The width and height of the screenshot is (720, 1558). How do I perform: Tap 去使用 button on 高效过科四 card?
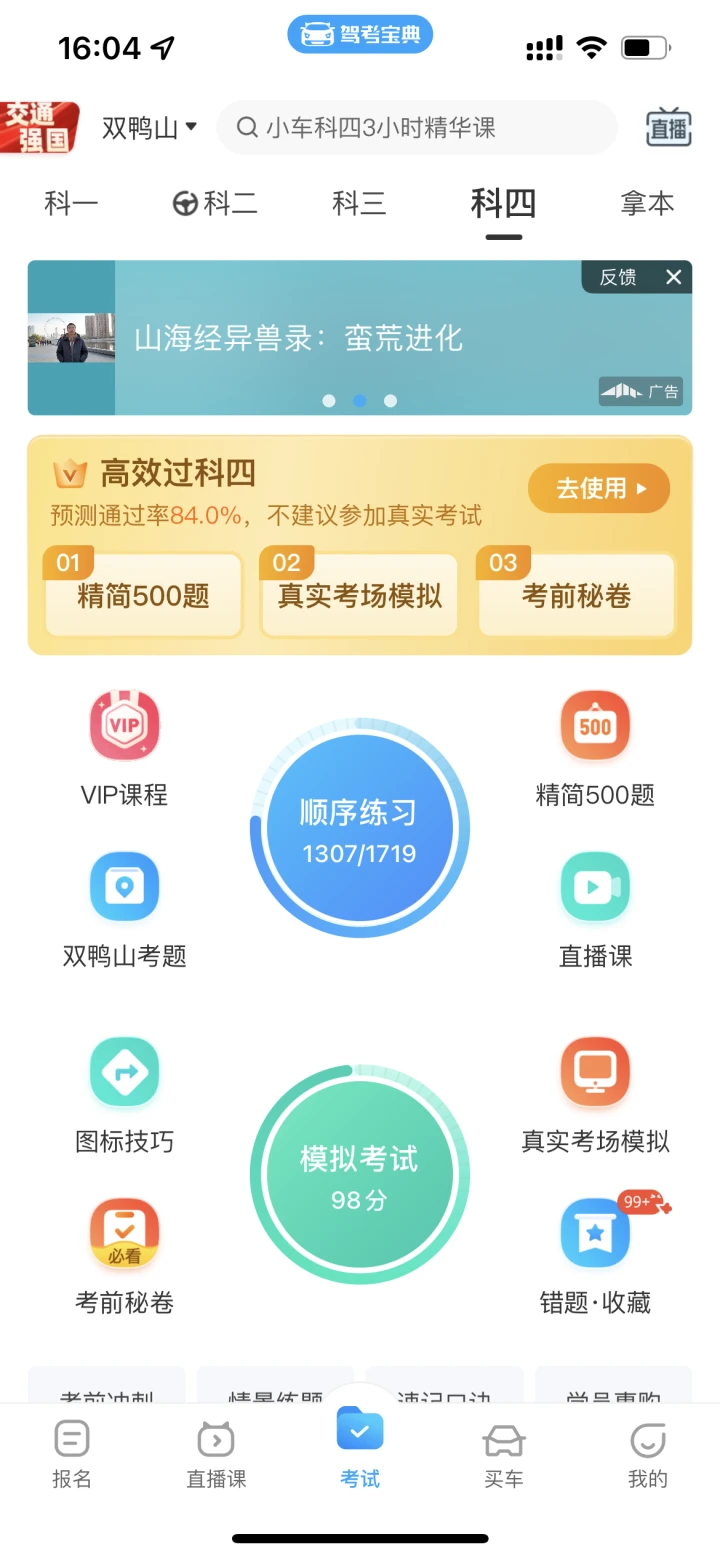598,488
